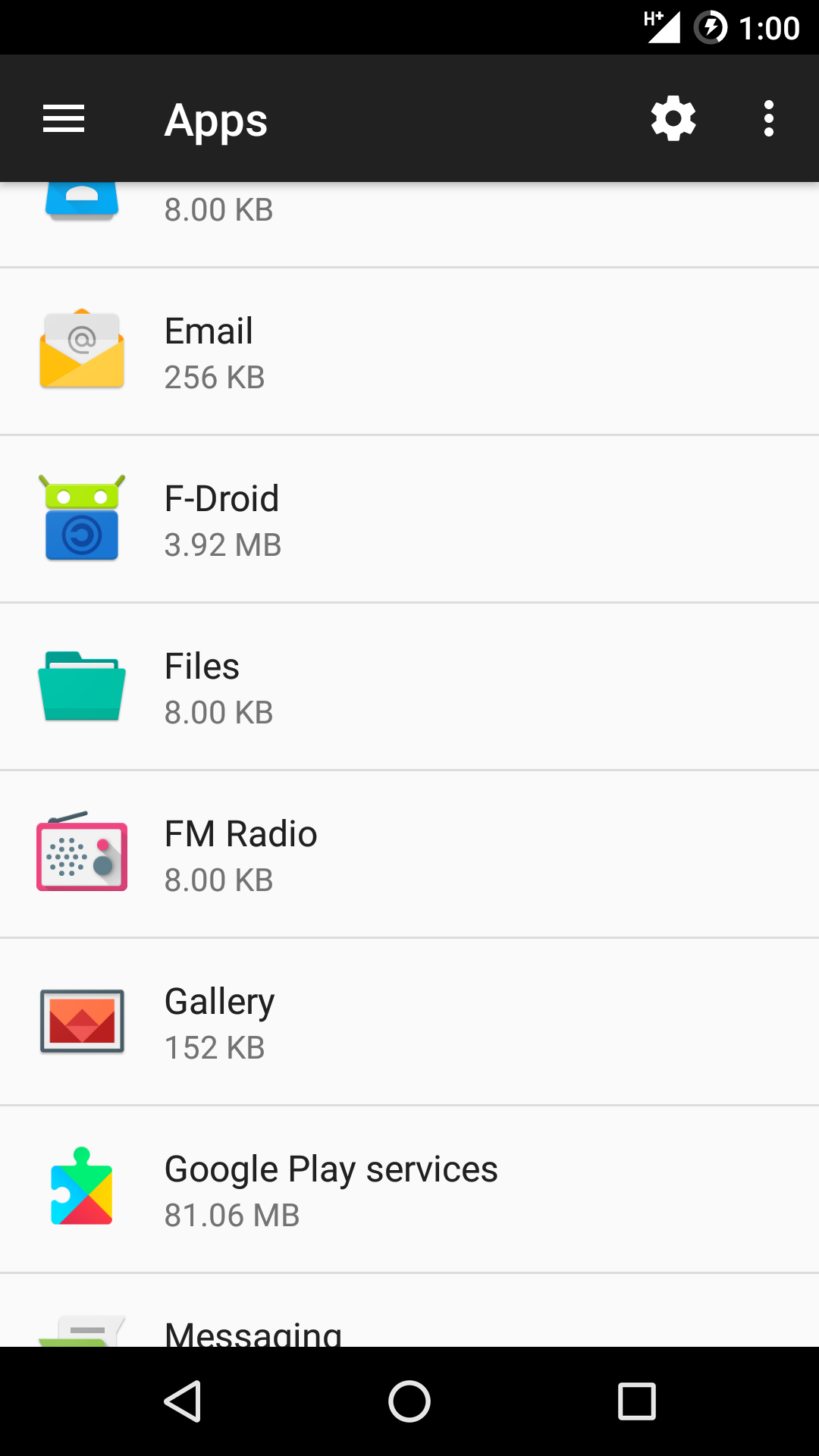This screenshot has height=1456, width=819.
Task: Select the F-Droid robot icon
Action: pos(80,517)
